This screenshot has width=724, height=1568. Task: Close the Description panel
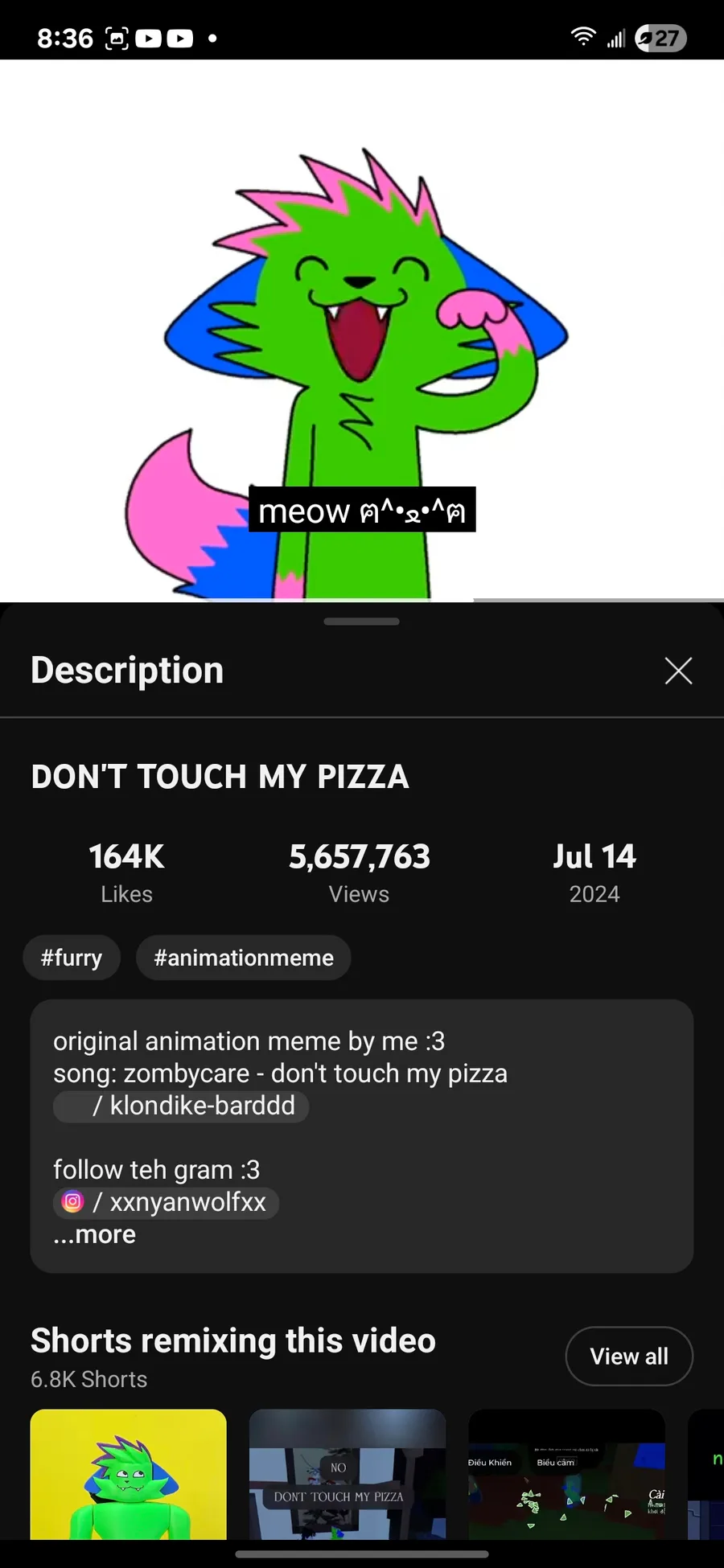pos(678,670)
